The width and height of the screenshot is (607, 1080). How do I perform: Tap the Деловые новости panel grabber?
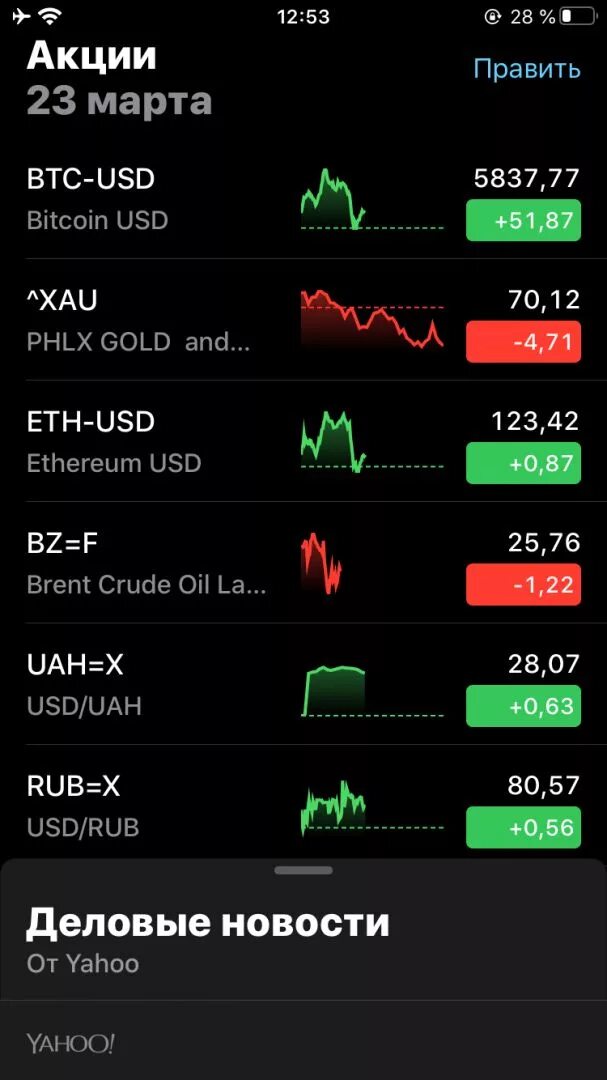(303, 871)
